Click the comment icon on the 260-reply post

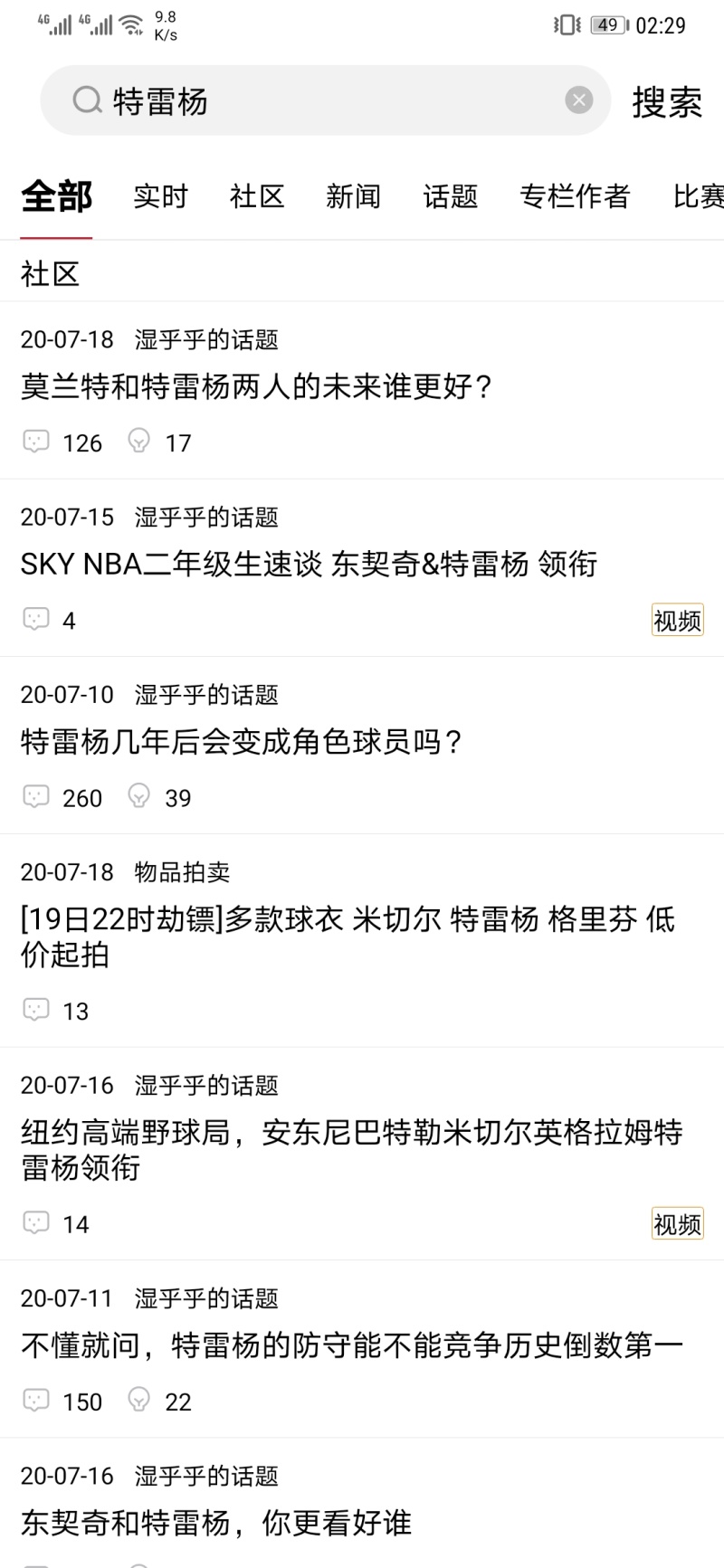36,797
